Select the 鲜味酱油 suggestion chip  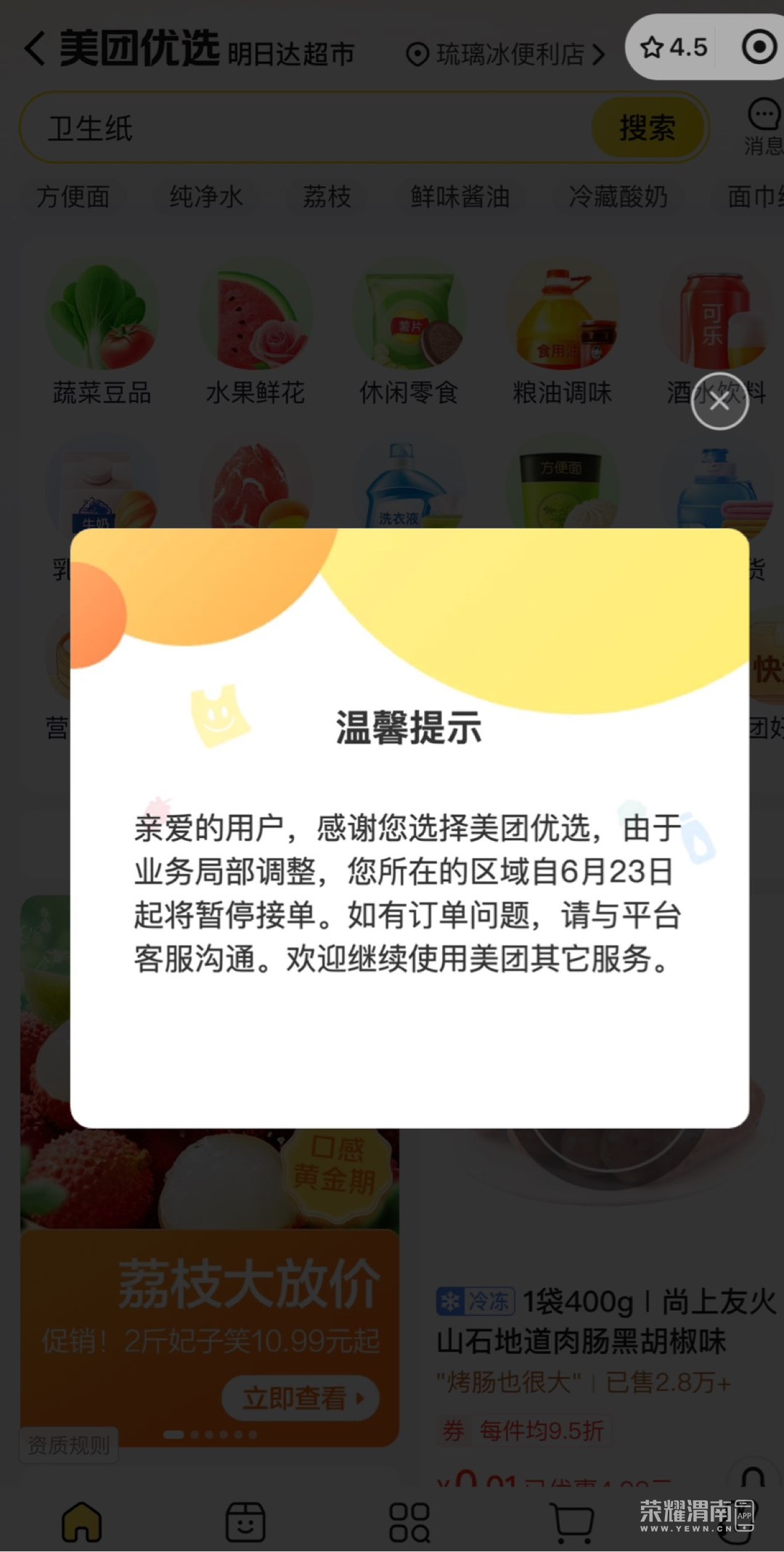pos(460,196)
